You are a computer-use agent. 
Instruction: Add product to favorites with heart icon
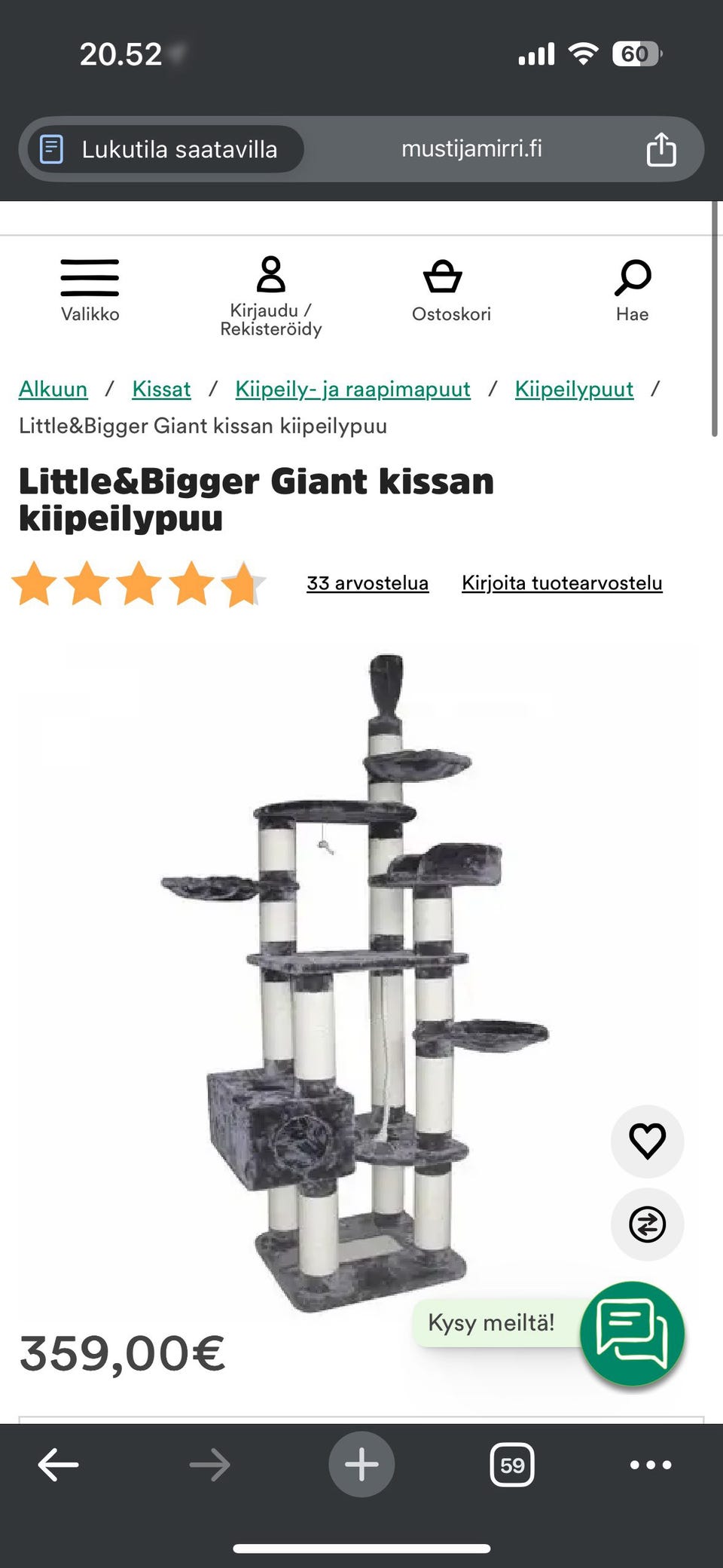point(647,1142)
